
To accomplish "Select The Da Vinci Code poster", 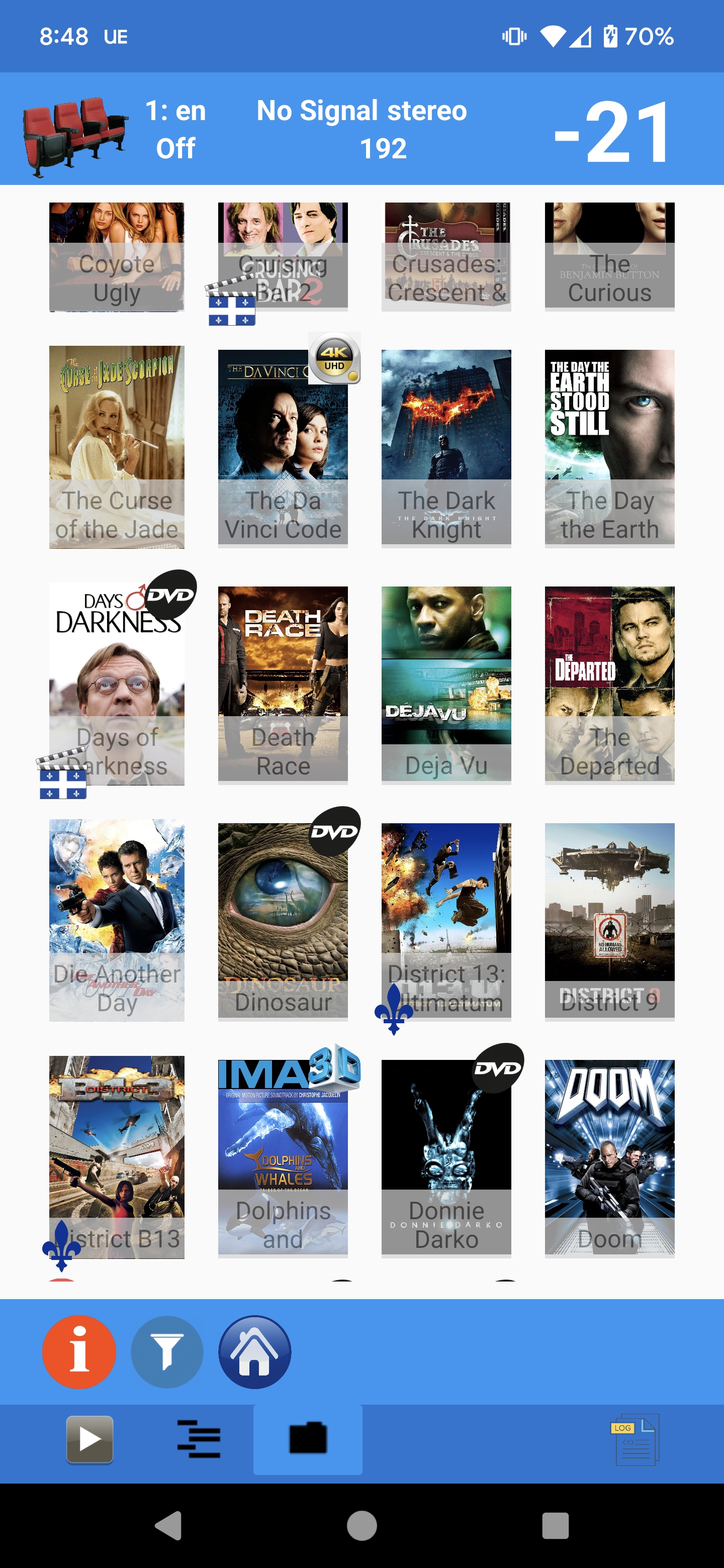I will [x=283, y=447].
